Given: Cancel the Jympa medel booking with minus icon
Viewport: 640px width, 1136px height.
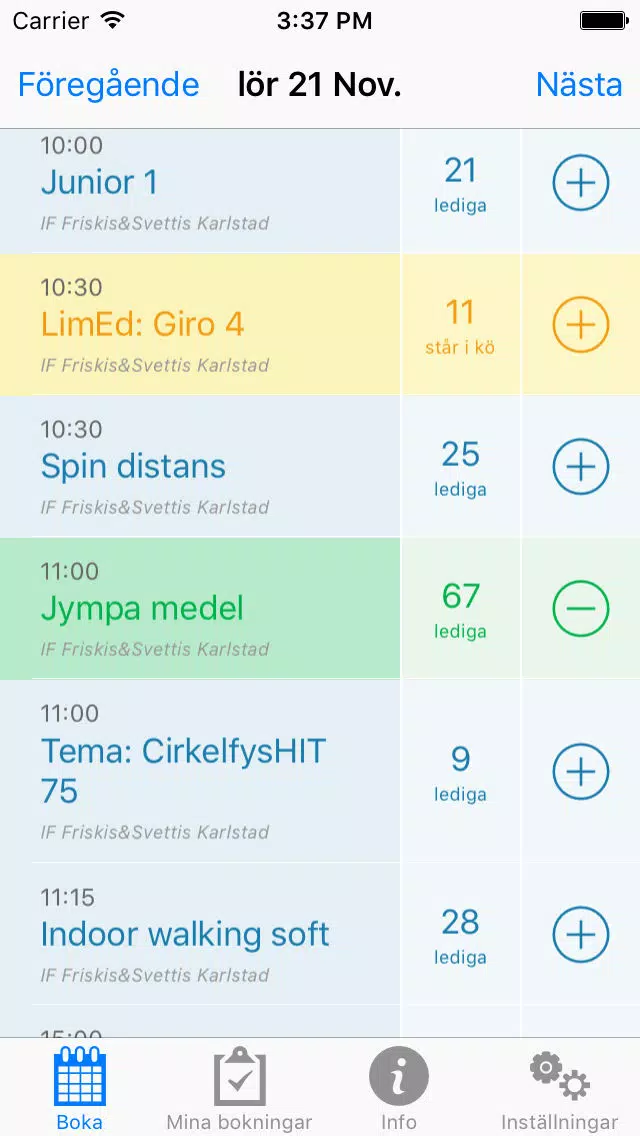Looking at the screenshot, I should 581,609.
